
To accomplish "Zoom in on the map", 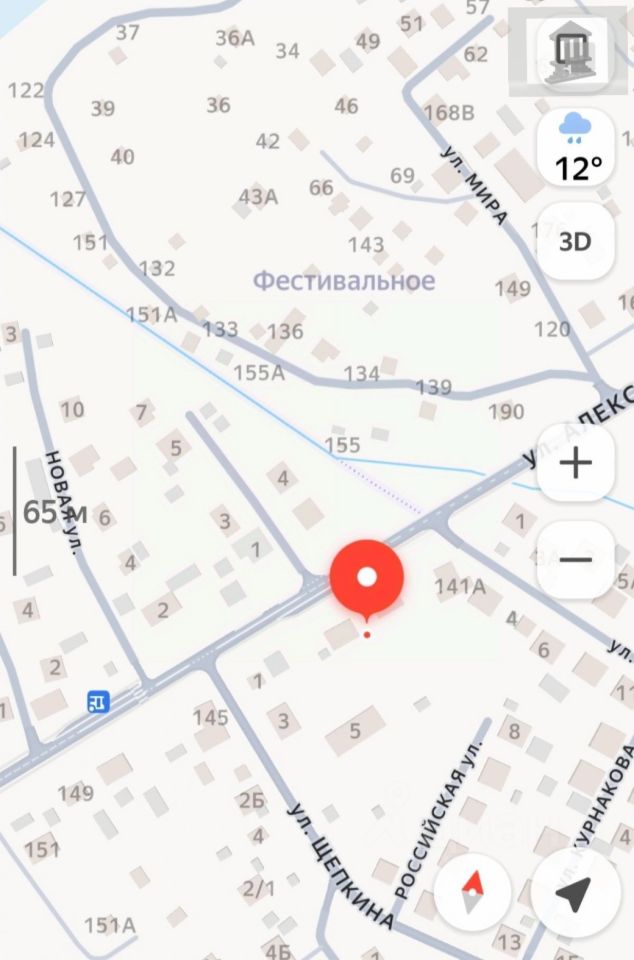I will 576,463.
